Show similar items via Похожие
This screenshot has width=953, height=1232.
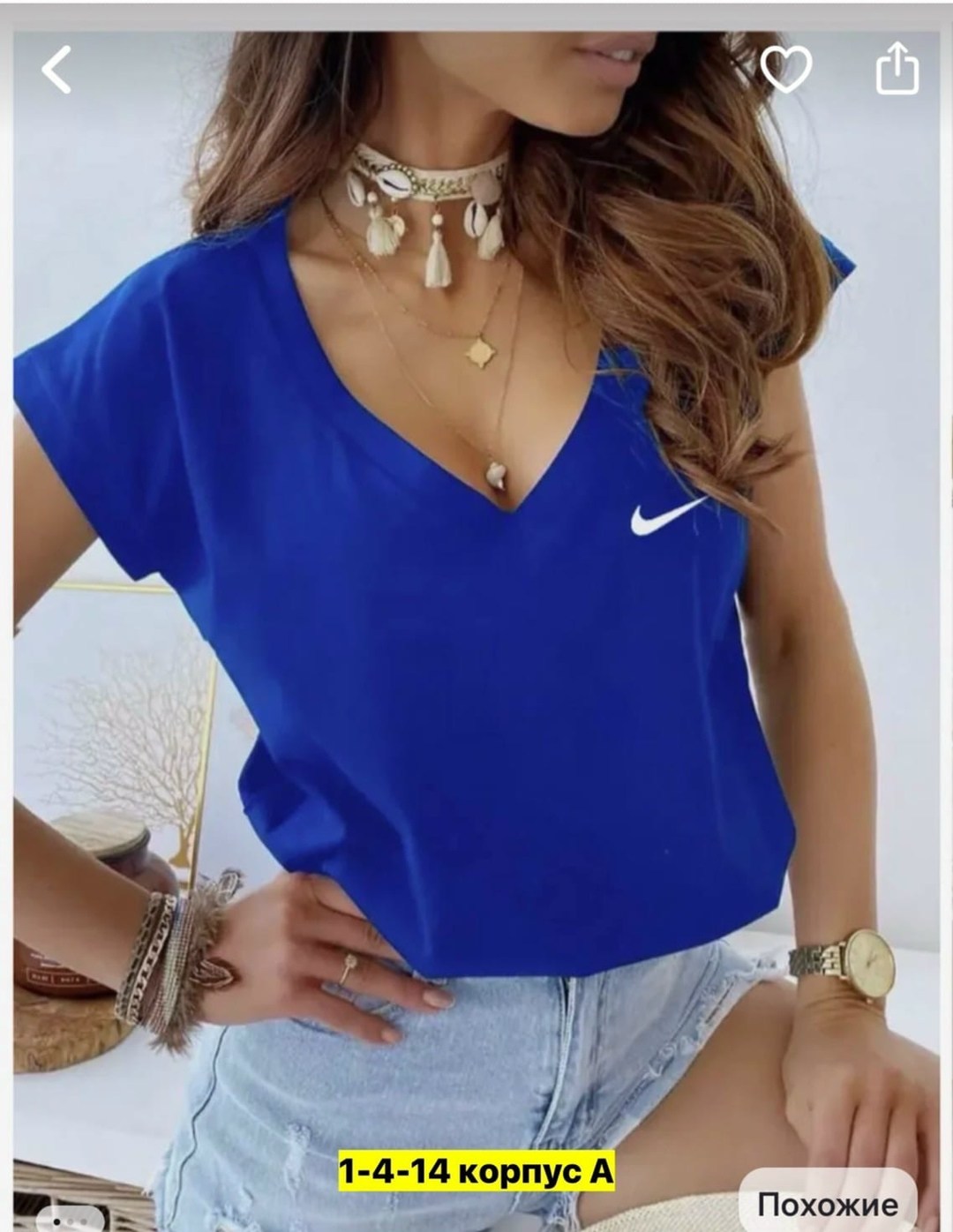[827, 1204]
